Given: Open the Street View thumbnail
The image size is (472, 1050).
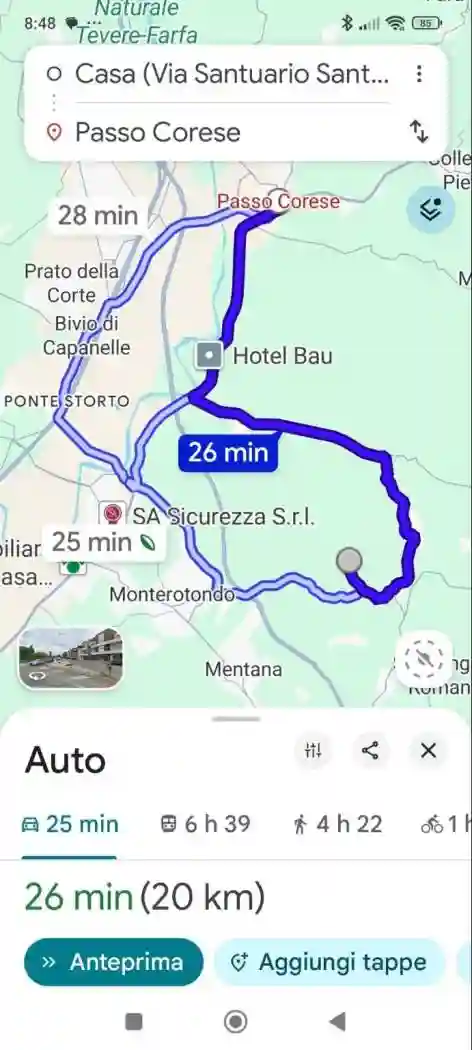Looking at the screenshot, I should [70, 658].
